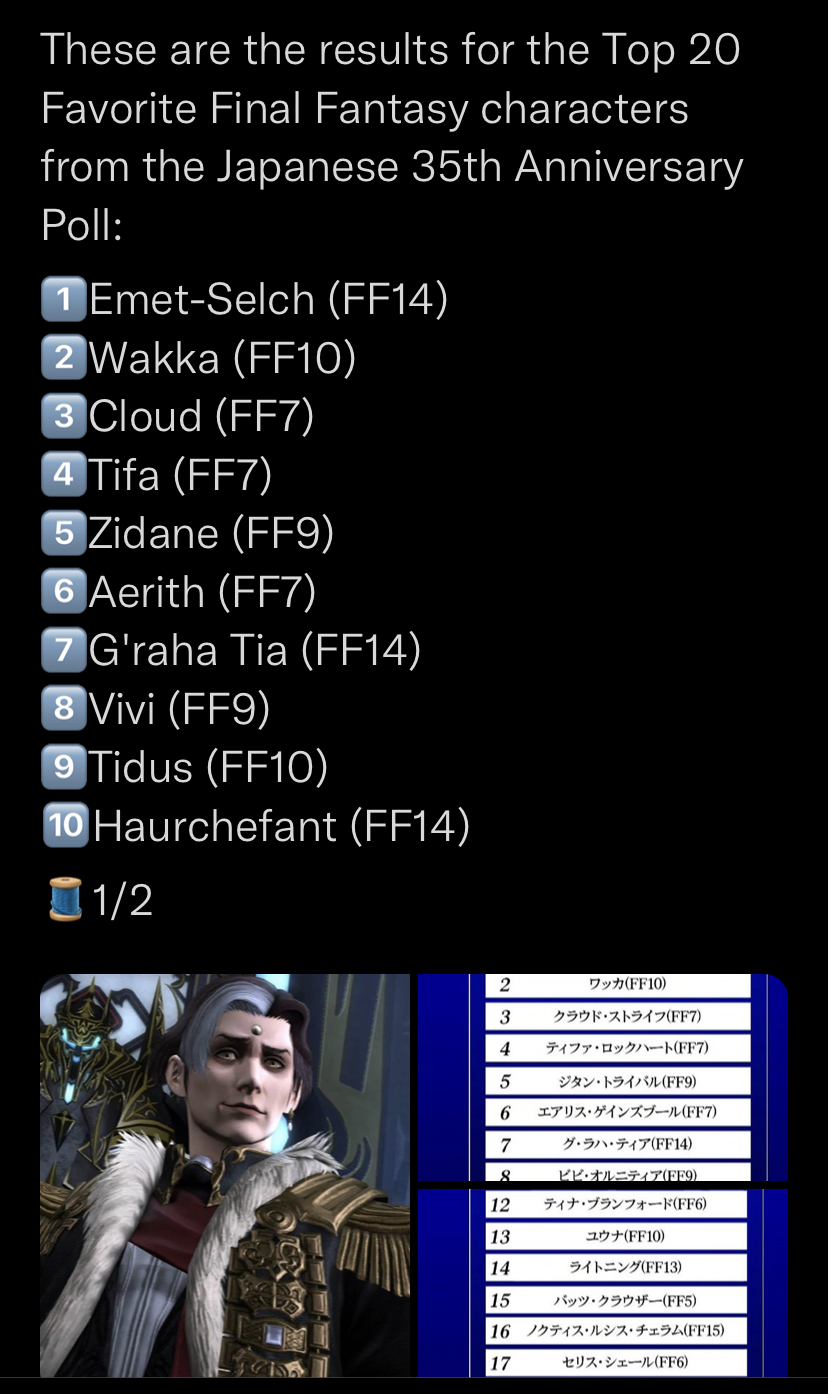The height and width of the screenshot is (1394, 828).
Task: Open the ranking image showing ranks 12-17
Action: click(x=603, y=1283)
